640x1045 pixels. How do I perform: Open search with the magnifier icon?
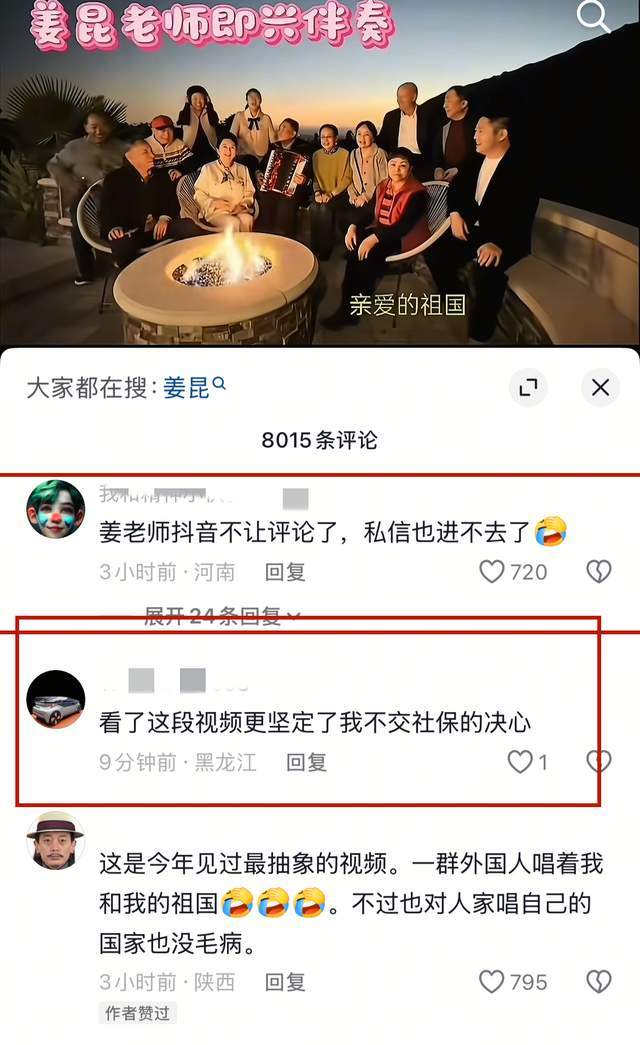[594, 17]
